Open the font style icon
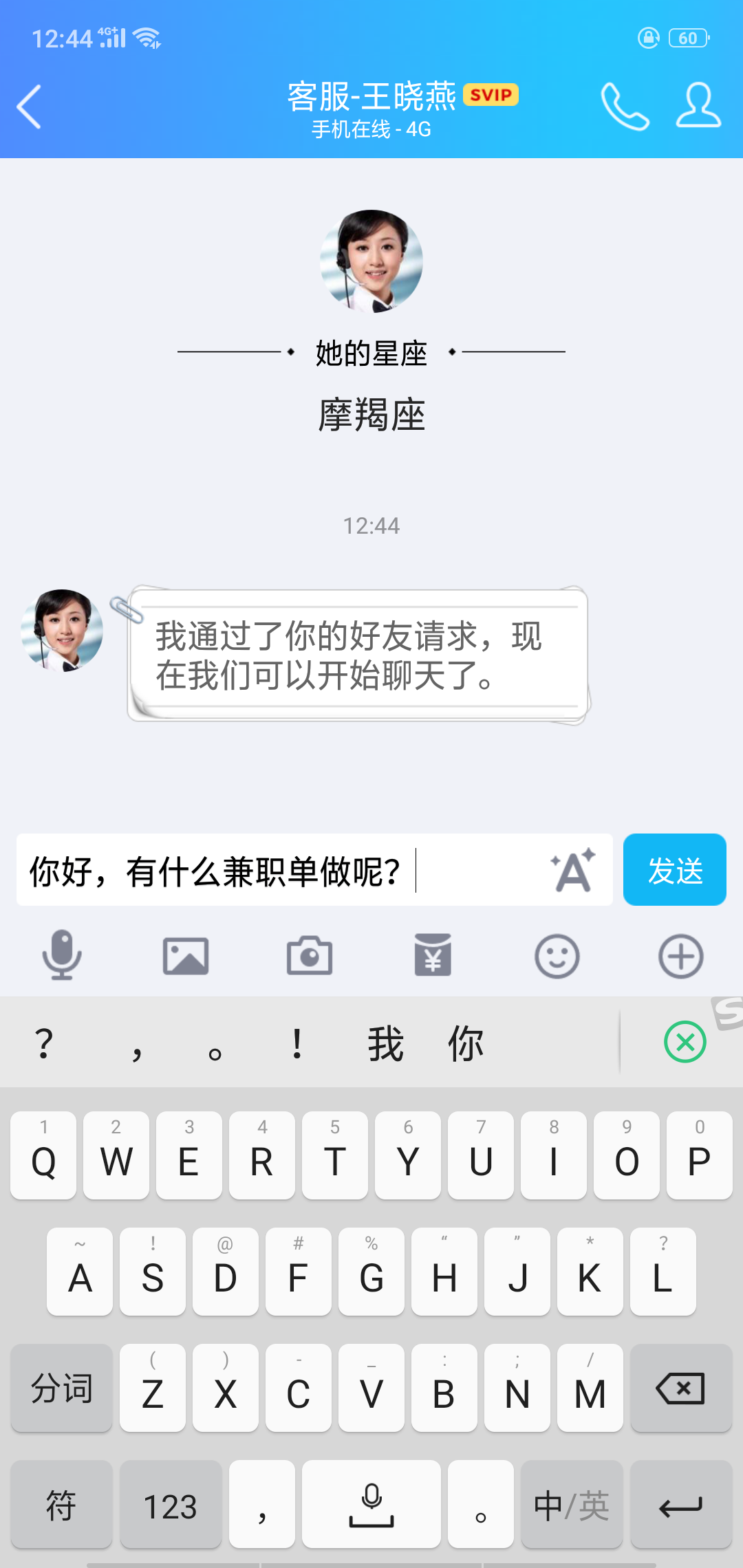Image resolution: width=743 pixels, height=1568 pixels. coord(572,870)
